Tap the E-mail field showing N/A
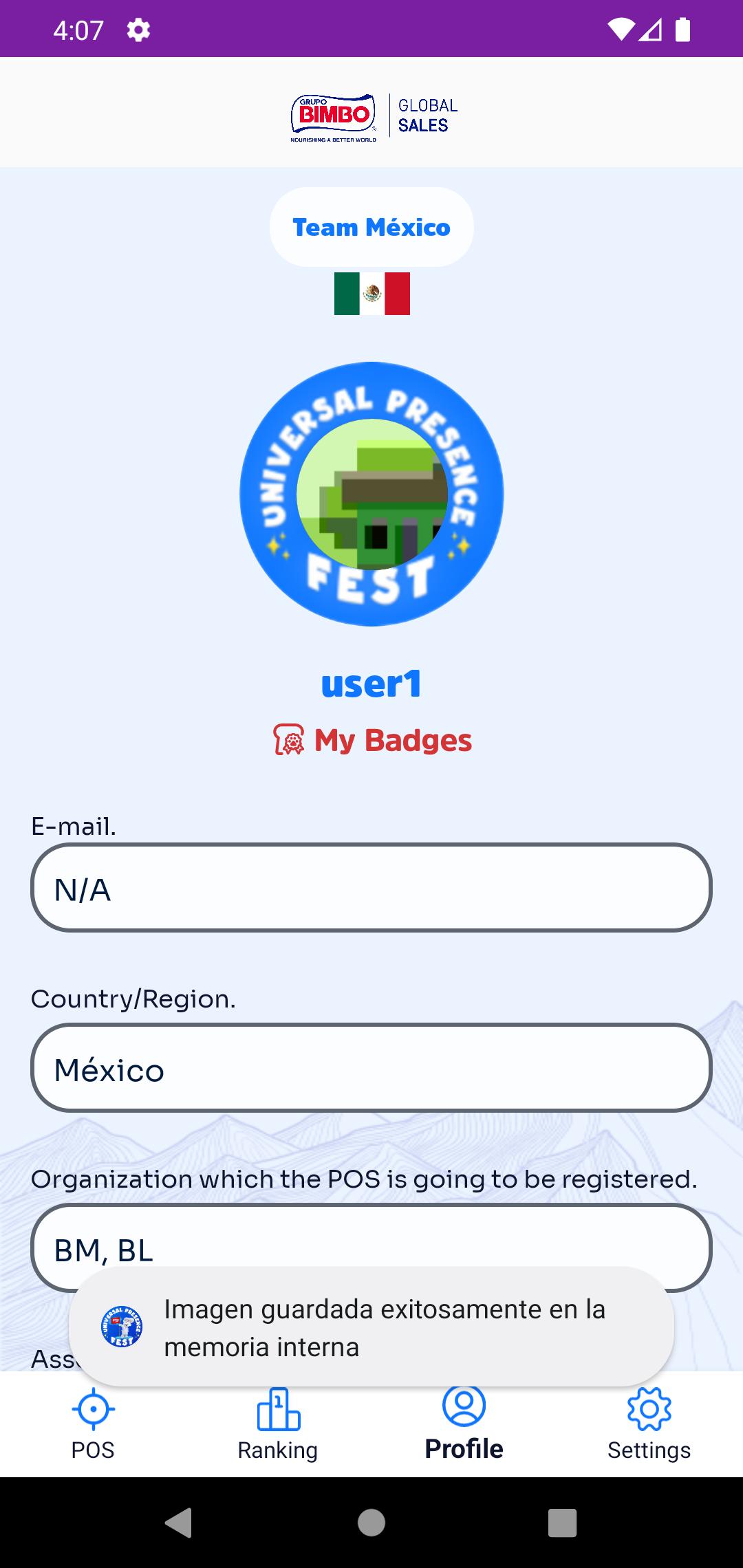The width and height of the screenshot is (743, 1568). point(371,888)
